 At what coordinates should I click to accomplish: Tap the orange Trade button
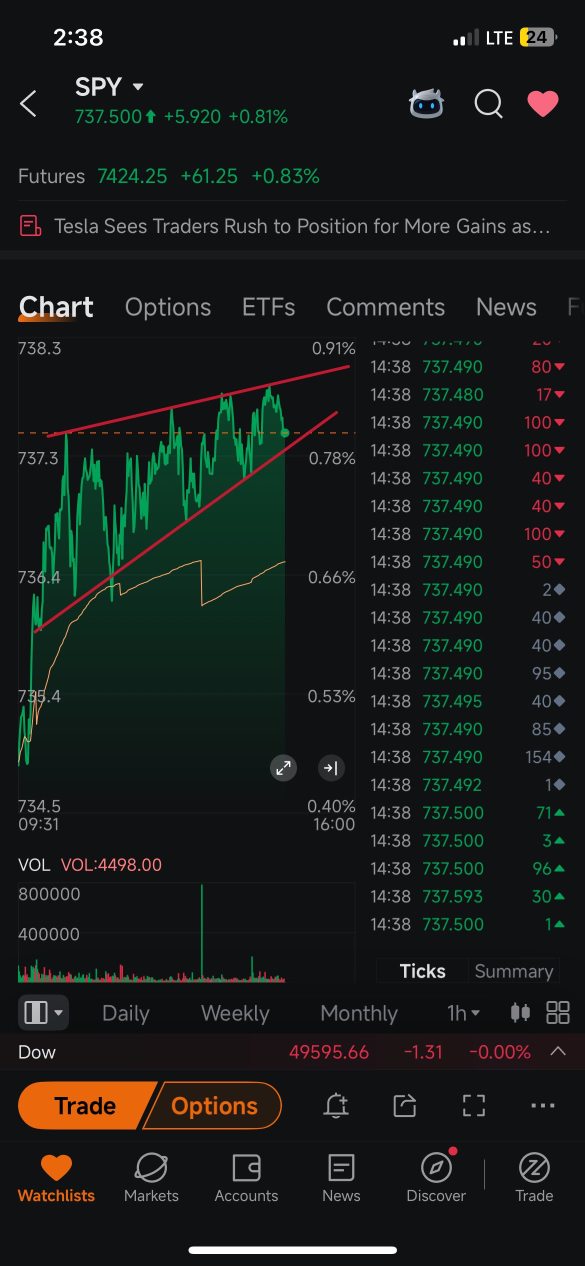86,1106
